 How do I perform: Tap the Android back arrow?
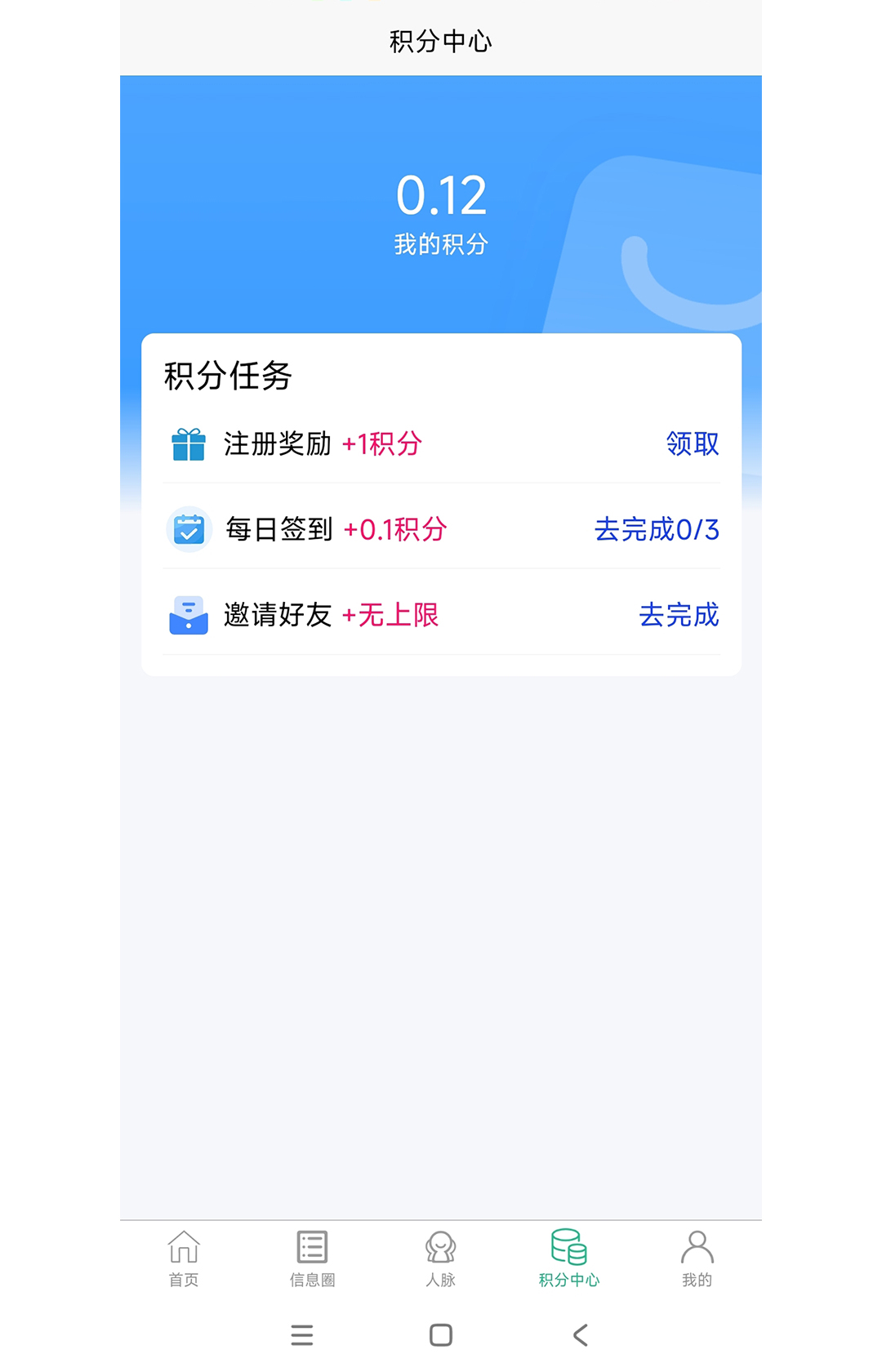coord(580,1334)
